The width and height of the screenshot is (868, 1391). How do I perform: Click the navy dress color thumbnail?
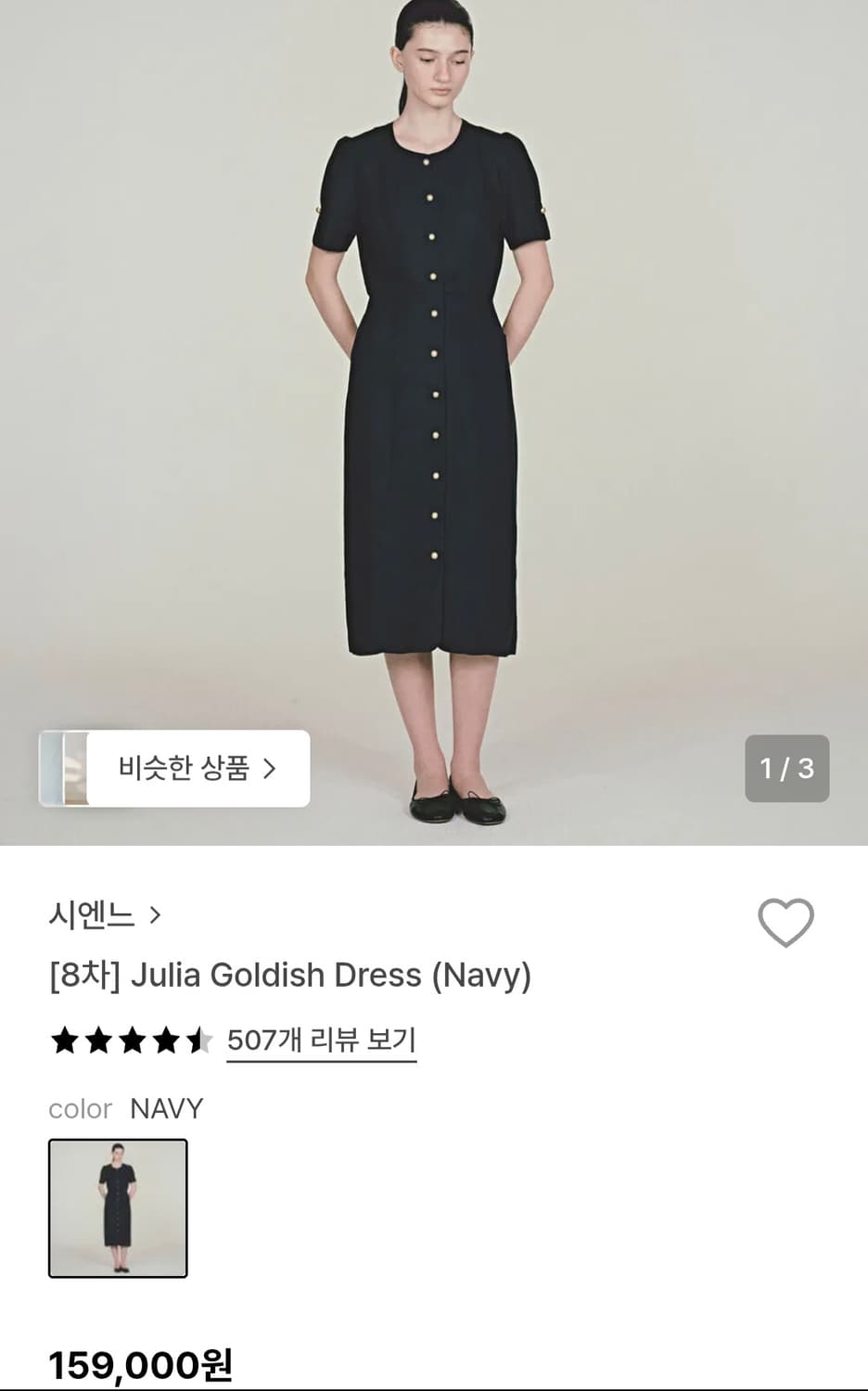[117, 1206]
